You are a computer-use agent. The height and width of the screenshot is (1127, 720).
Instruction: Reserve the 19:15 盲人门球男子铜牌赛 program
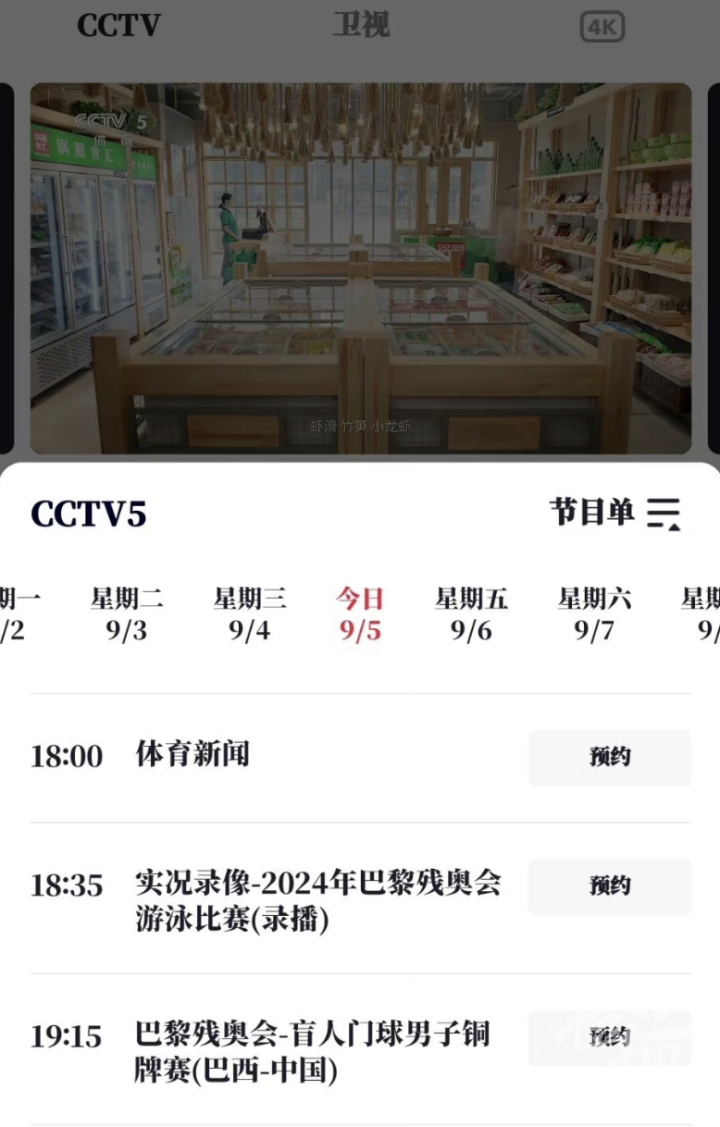[x=610, y=1038]
